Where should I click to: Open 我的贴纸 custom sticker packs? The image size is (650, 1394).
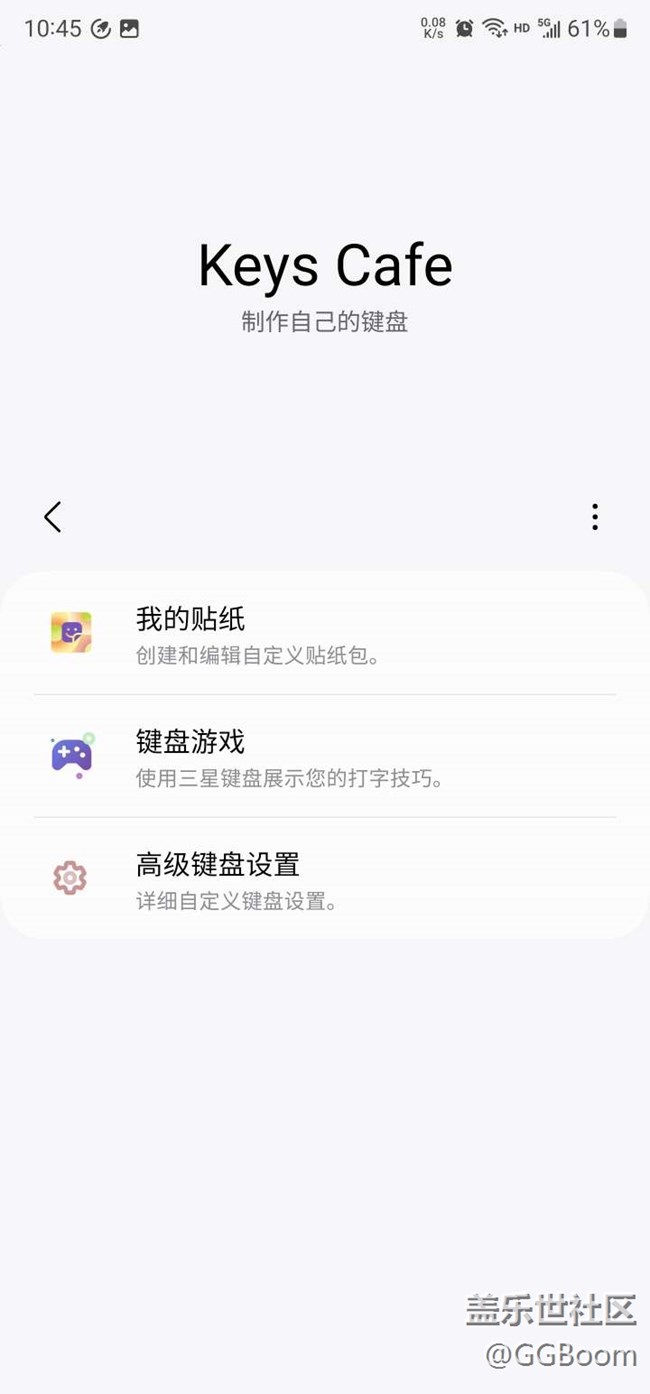[x=325, y=634]
